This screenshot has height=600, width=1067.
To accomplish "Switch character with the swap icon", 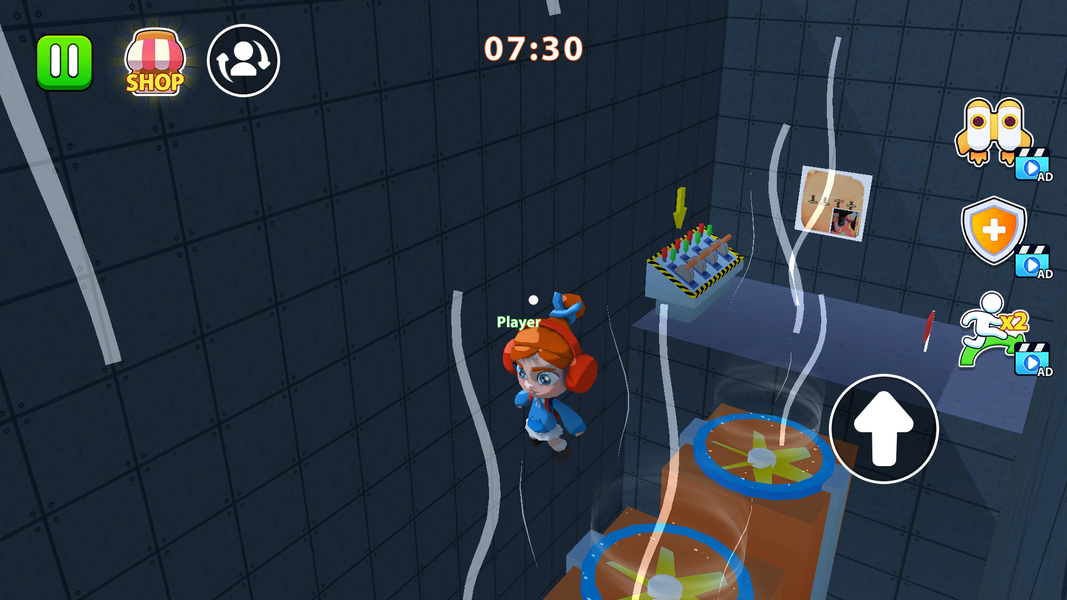I will point(243,61).
